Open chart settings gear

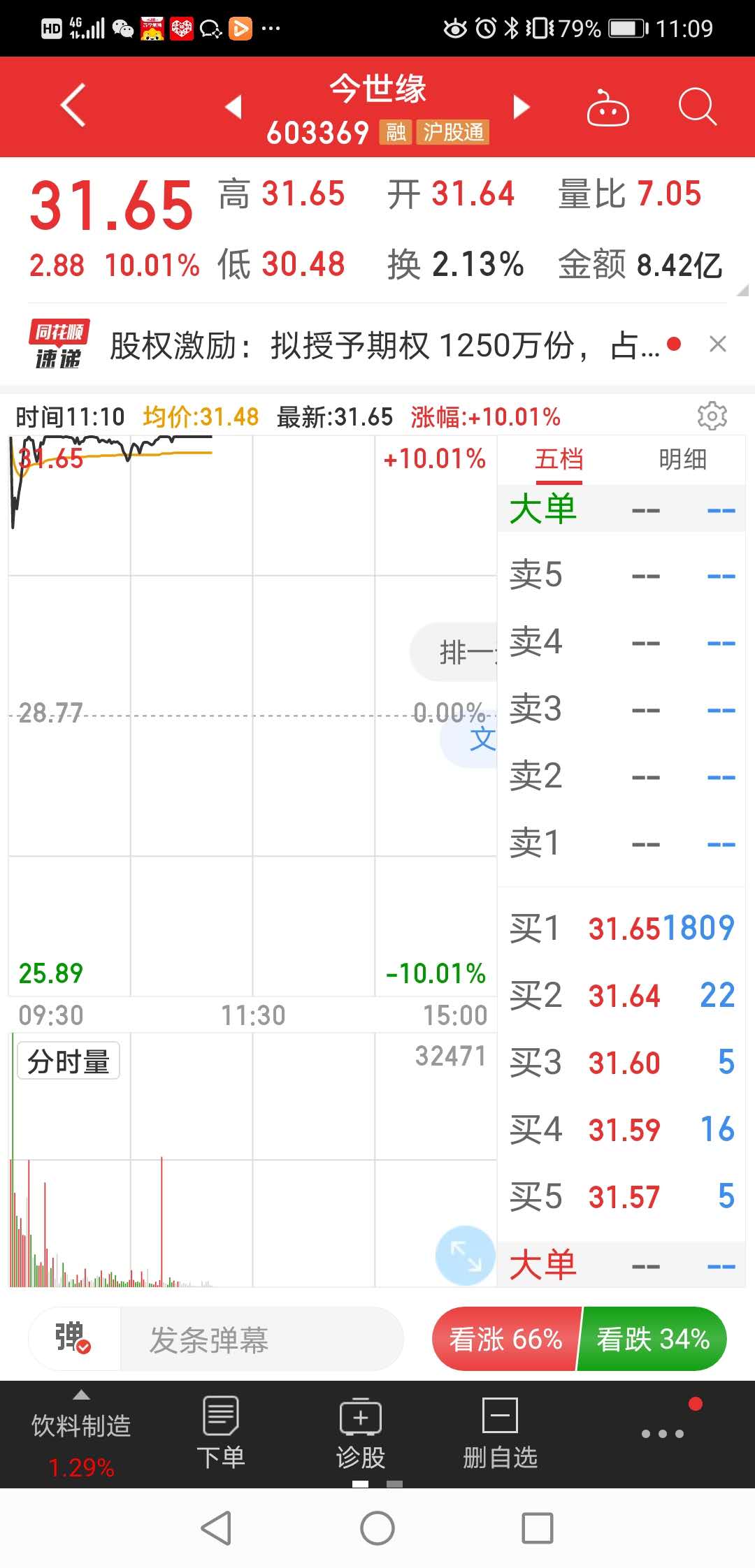[x=712, y=416]
